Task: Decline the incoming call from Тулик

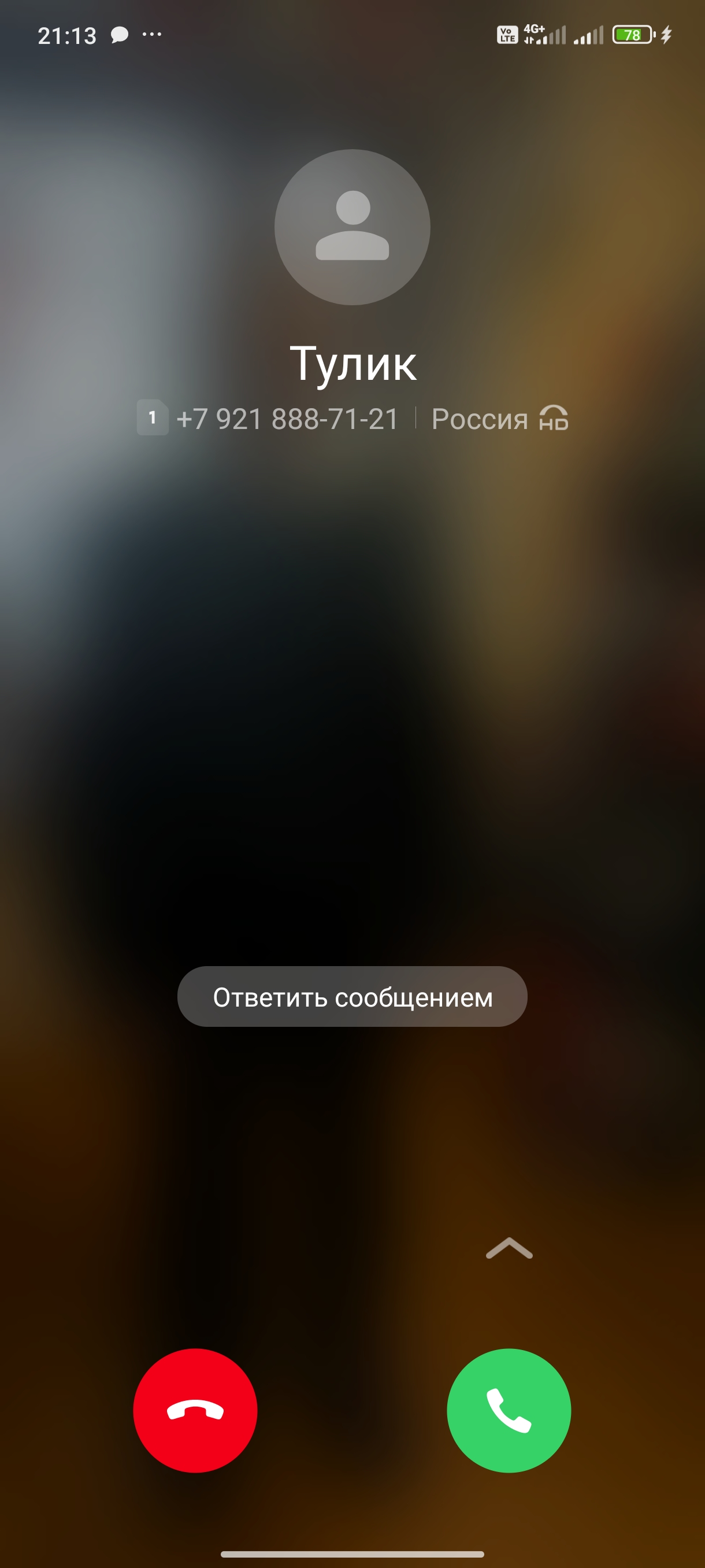Action: (x=195, y=1410)
